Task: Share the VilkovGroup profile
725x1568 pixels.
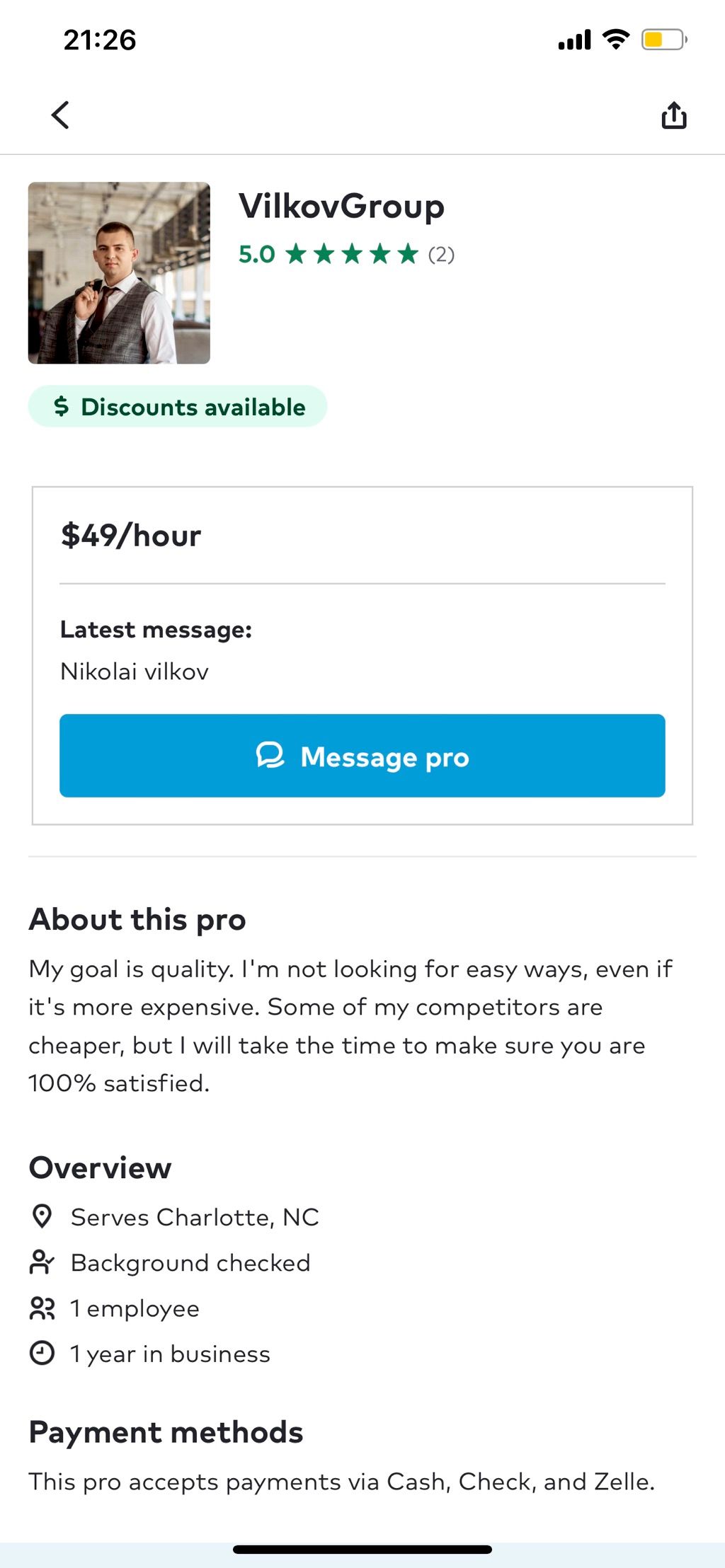Action: (x=674, y=115)
